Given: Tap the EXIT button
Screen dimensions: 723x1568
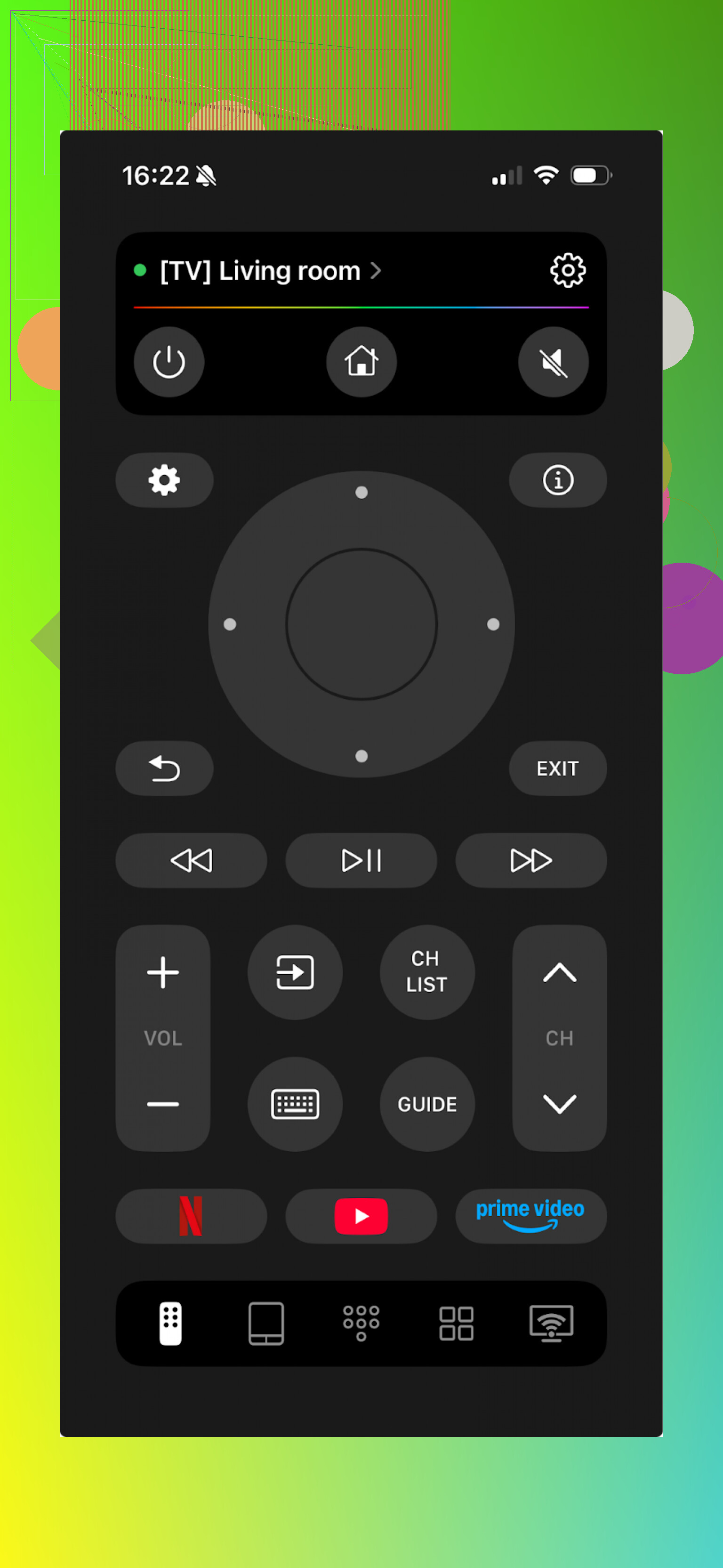Looking at the screenshot, I should click(x=557, y=768).
